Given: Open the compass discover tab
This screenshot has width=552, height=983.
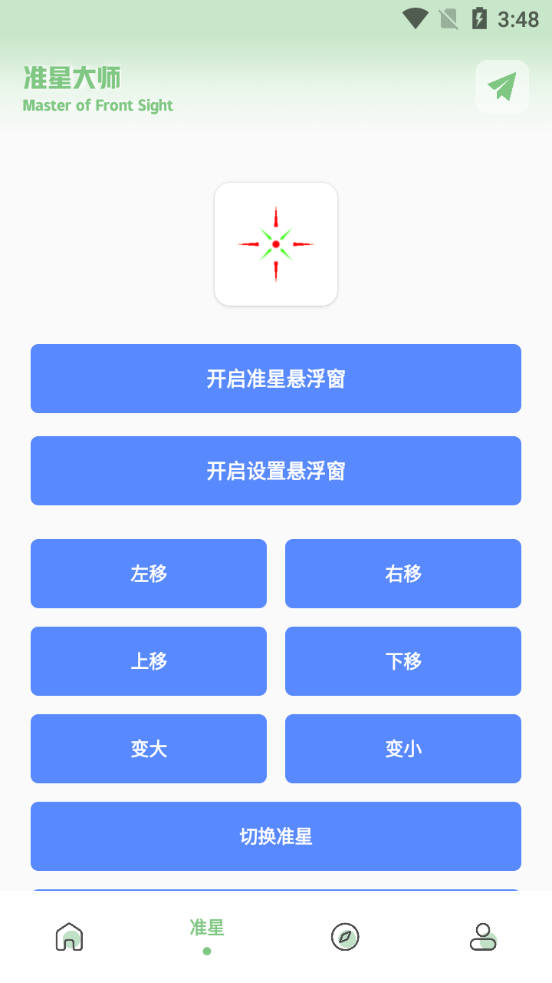Looking at the screenshot, I should pyautogui.click(x=345, y=937).
